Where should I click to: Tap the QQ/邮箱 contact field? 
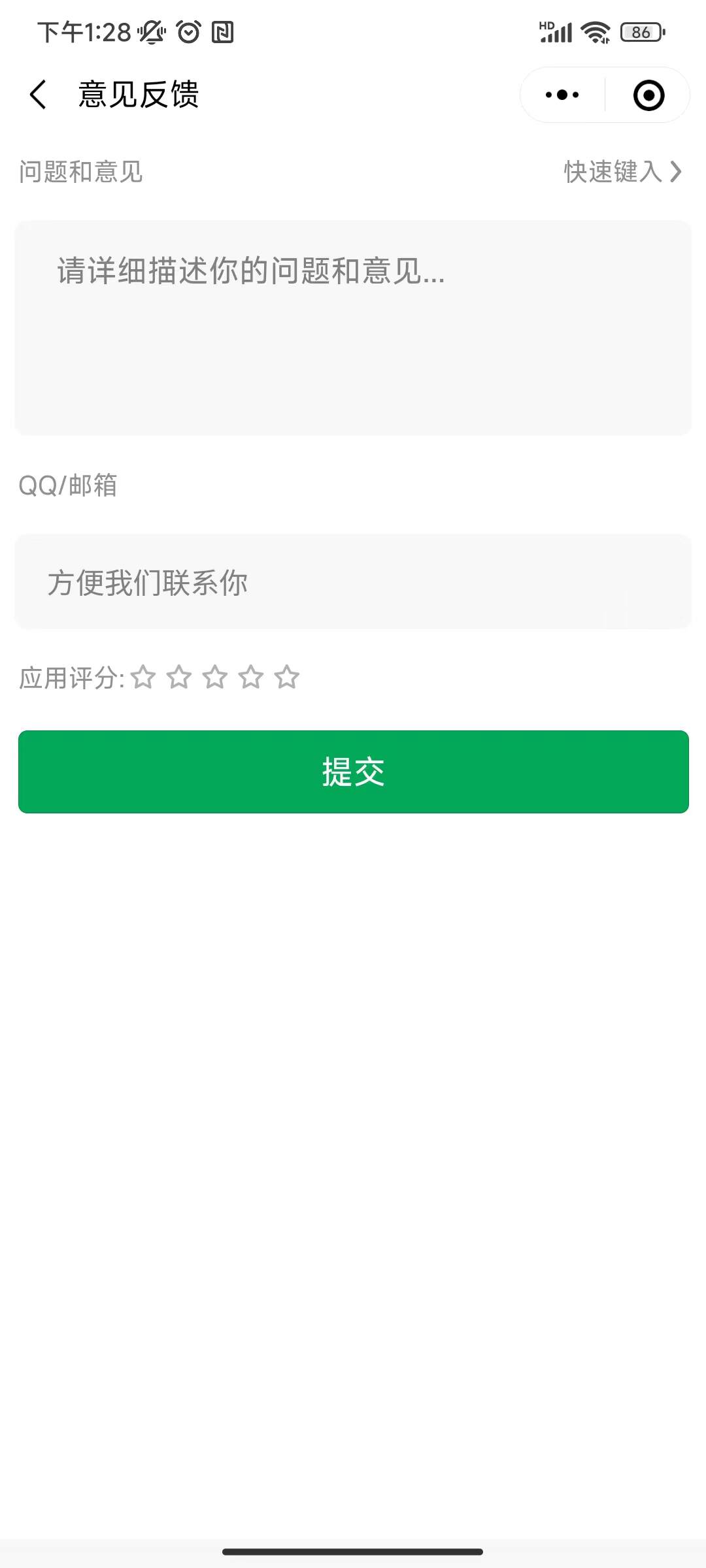(353, 582)
